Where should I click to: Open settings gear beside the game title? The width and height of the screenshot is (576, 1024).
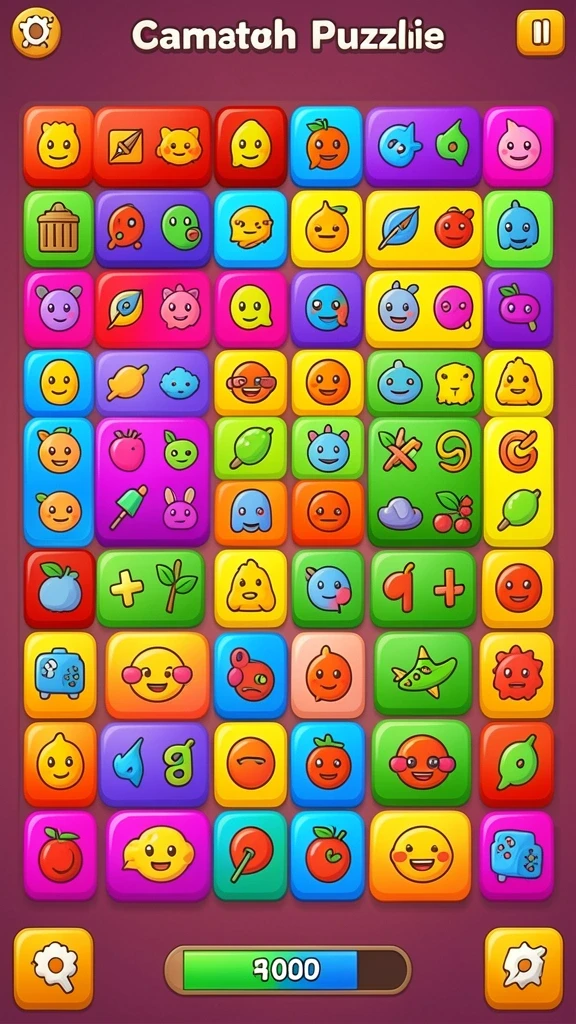(36, 32)
